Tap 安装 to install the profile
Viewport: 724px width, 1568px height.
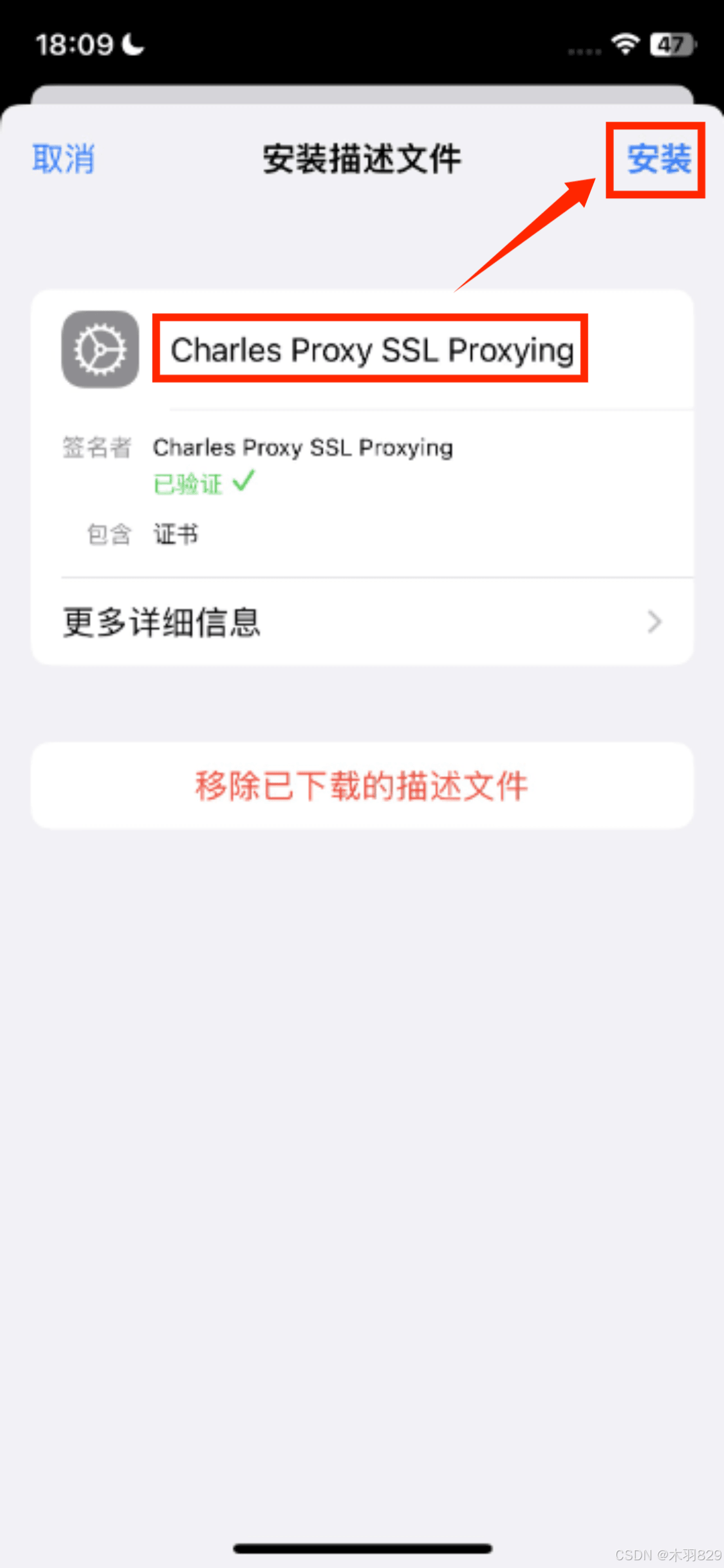tap(659, 159)
